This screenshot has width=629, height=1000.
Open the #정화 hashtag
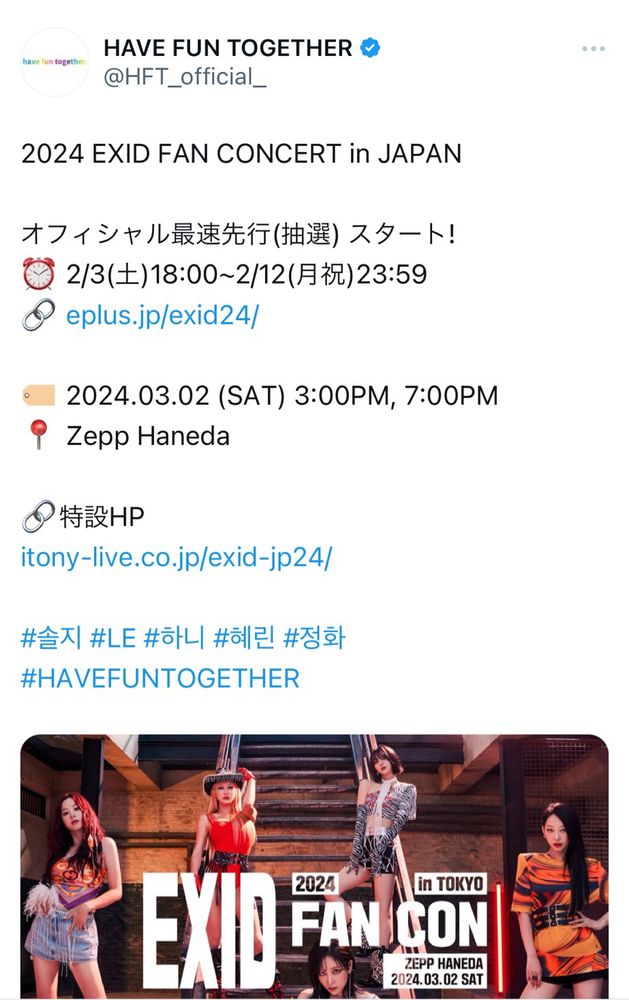click(x=315, y=637)
